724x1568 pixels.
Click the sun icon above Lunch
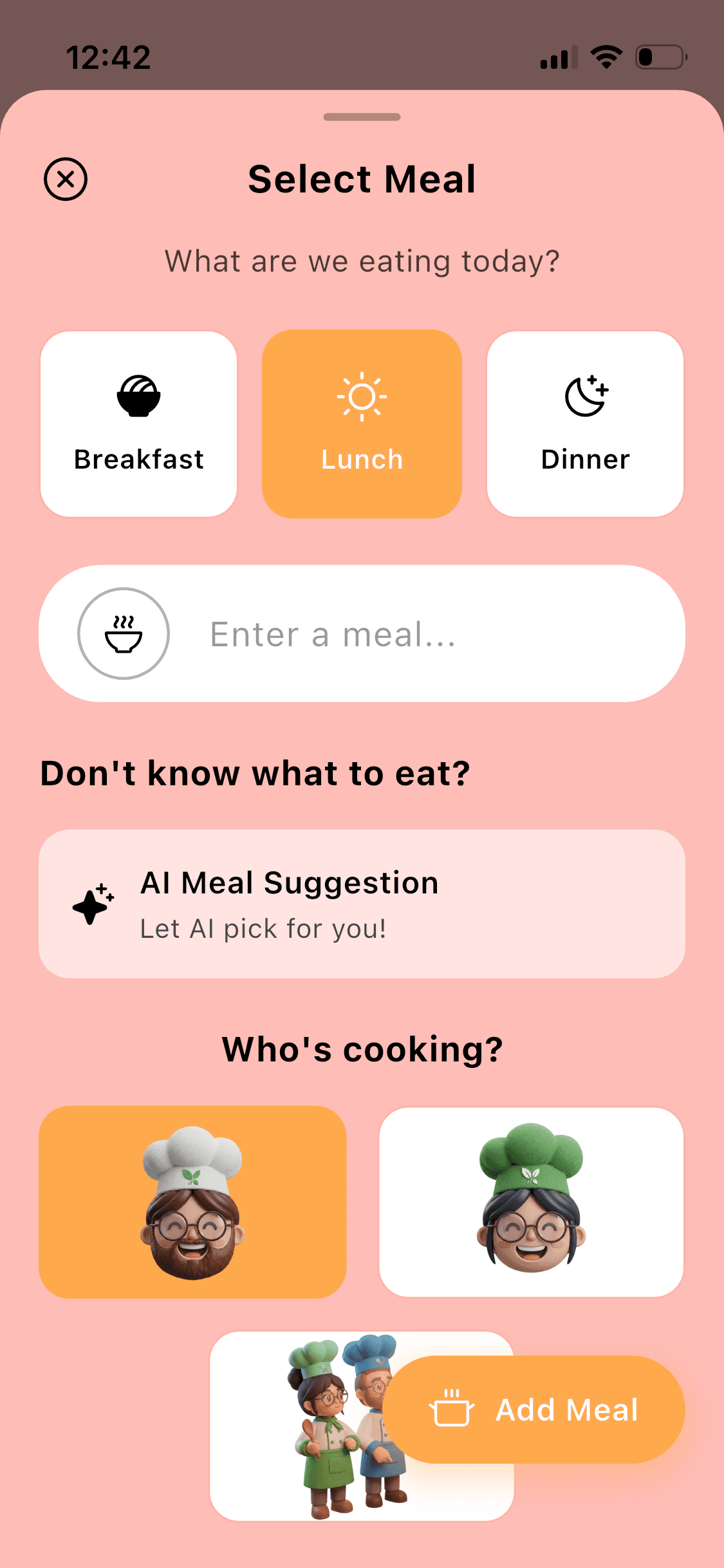(362, 397)
